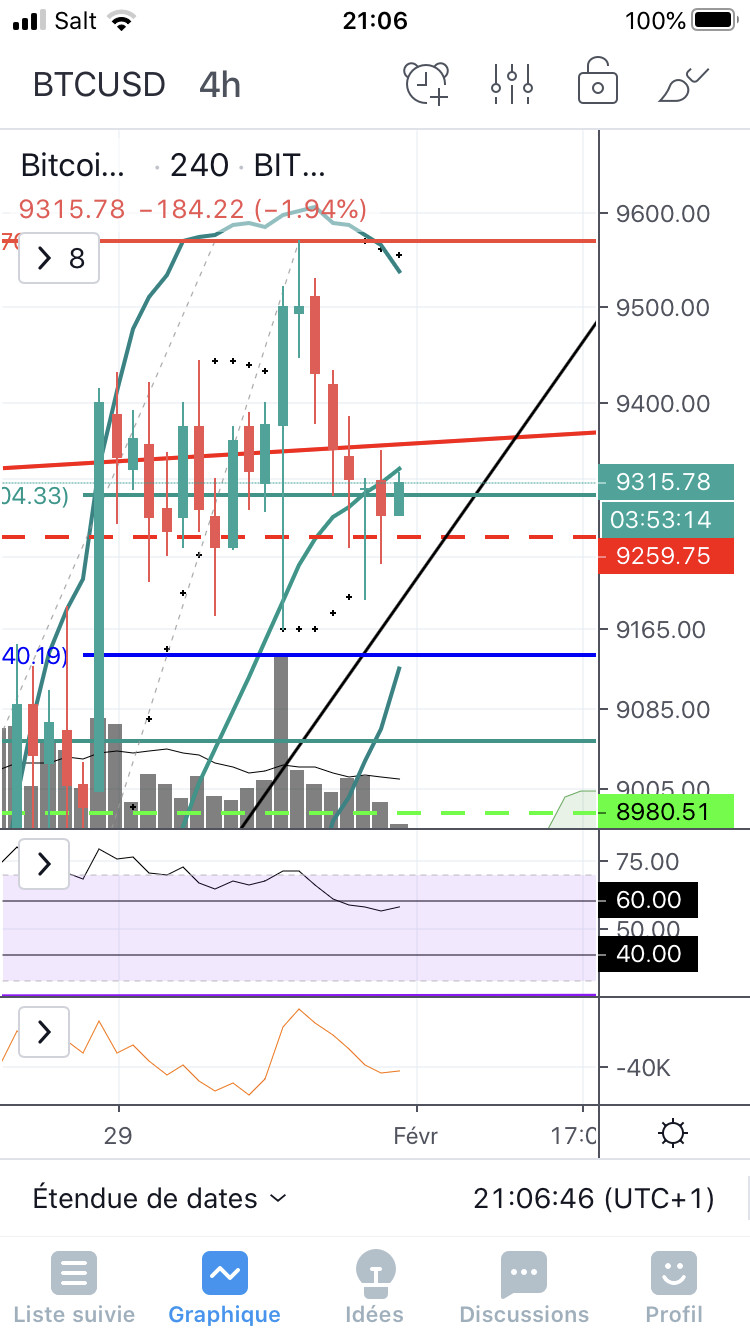Viewport: 750px width, 1334px height.
Task: Toggle the drawing lock icon
Action: [x=597, y=82]
